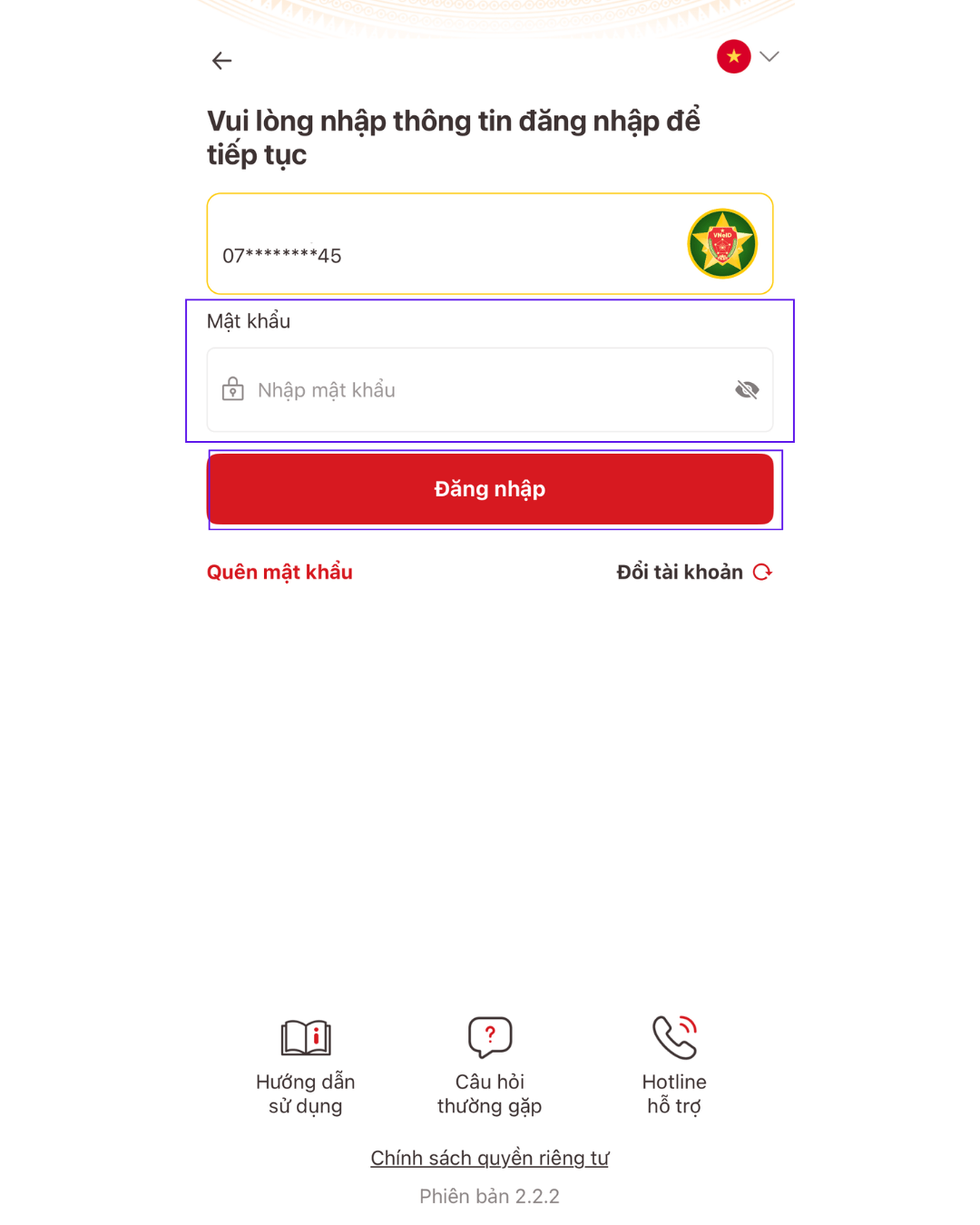Call Hotline hỗ trợ support
The height and width of the screenshot is (1225, 980).
point(674,1066)
